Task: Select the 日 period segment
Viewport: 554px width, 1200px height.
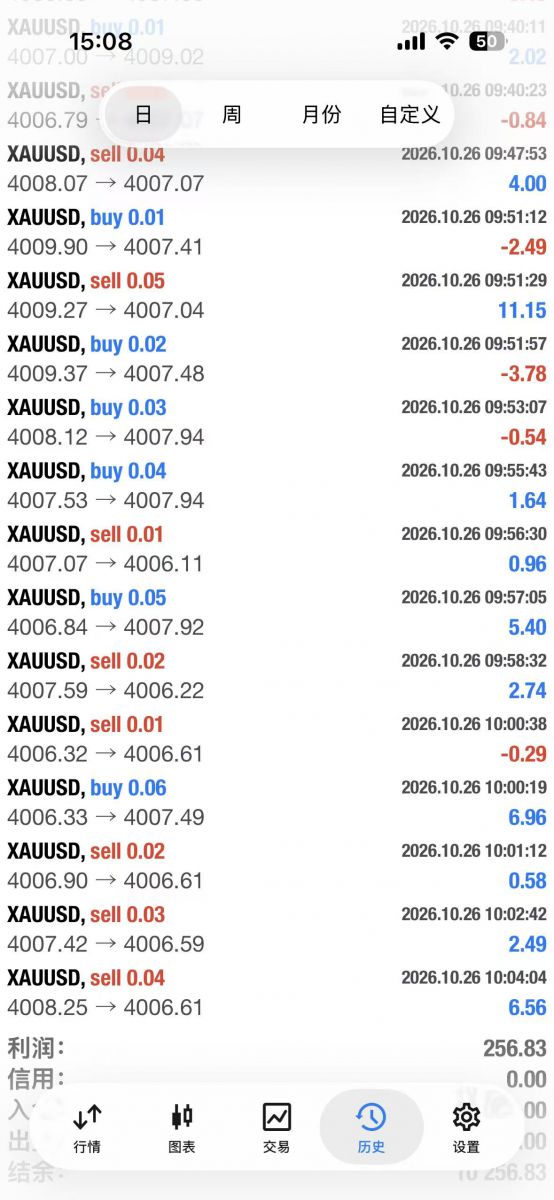Action: tap(143, 115)
